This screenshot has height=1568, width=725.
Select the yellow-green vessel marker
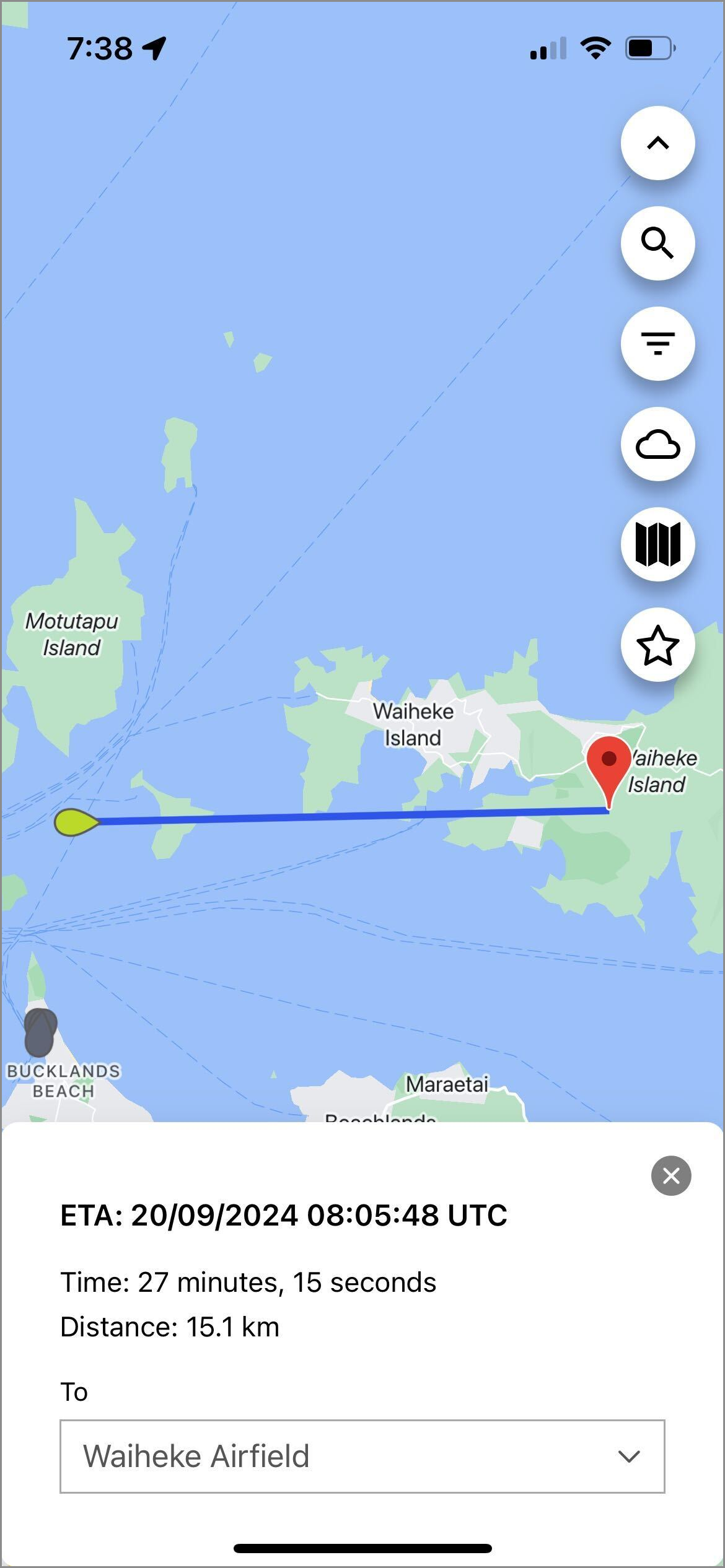tap(74, 822)
